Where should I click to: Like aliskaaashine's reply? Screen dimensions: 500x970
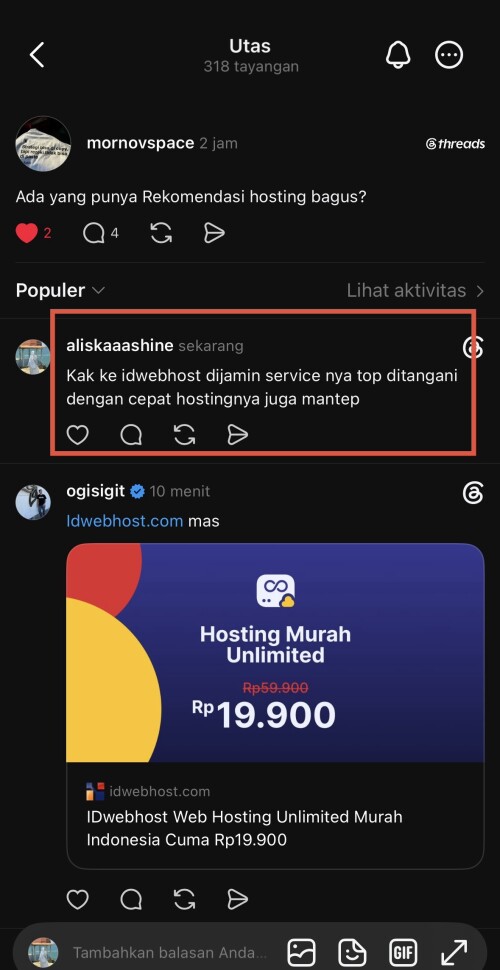(x=77, y=435)
